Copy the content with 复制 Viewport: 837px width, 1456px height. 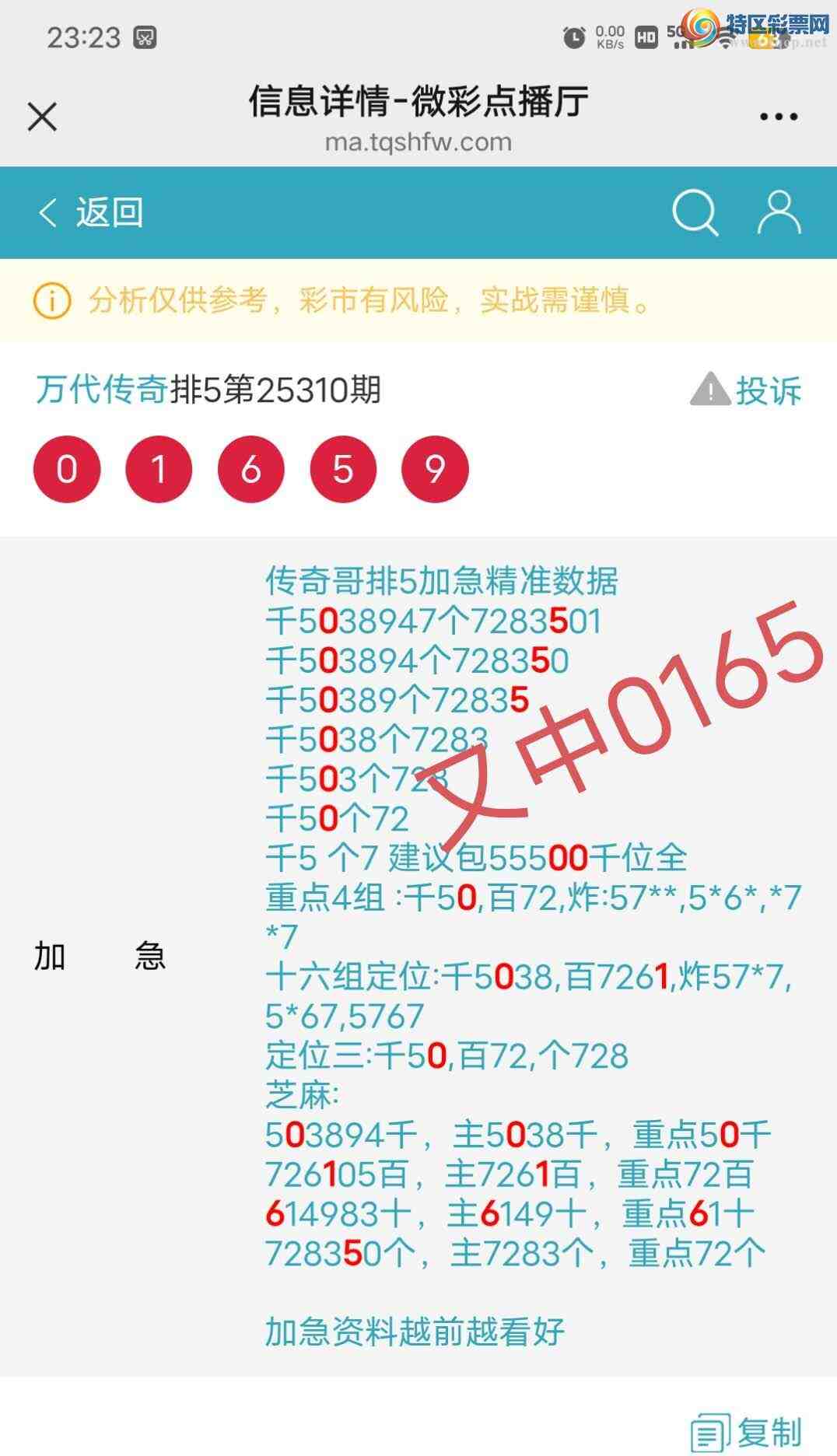[746, 1432]
